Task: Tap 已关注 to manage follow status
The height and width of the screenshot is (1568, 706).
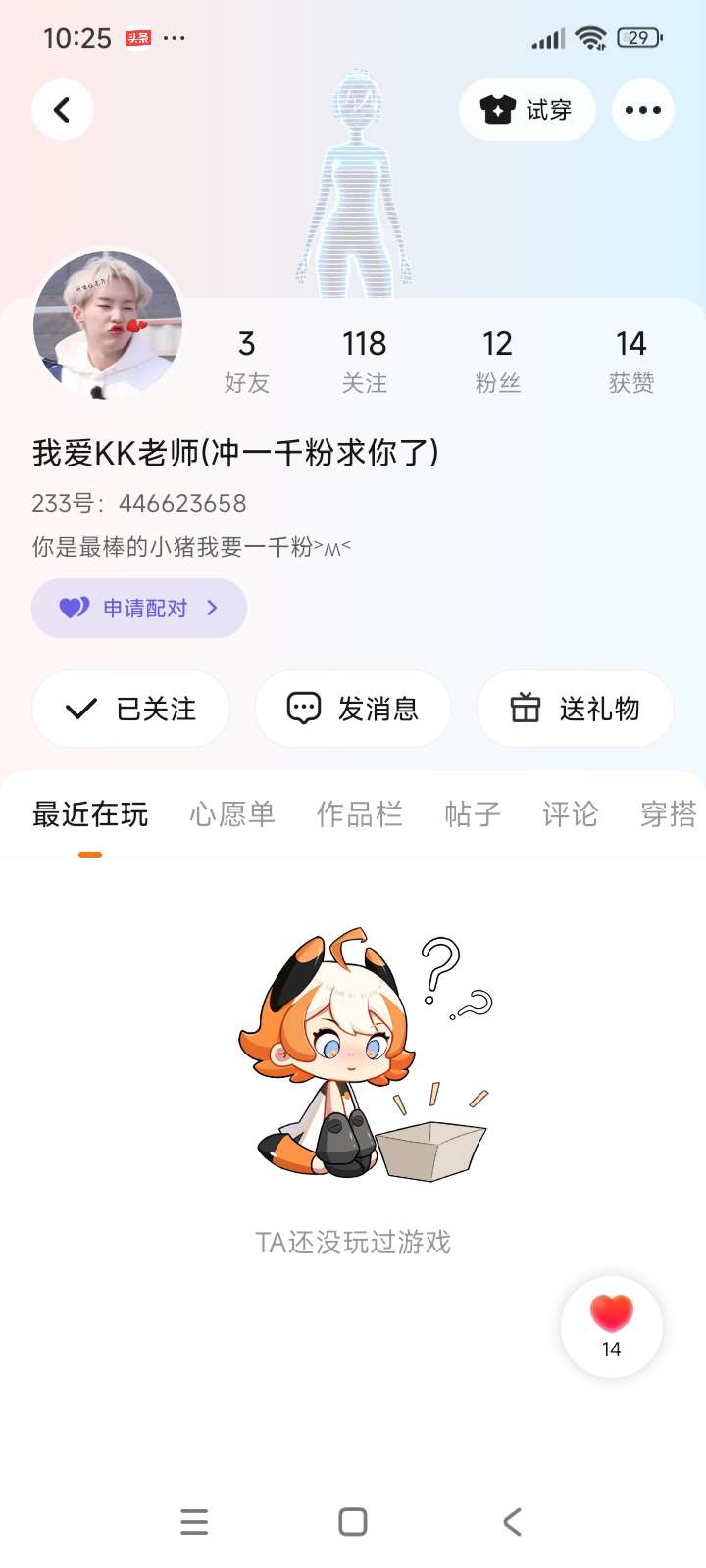Action: (131, 709)
